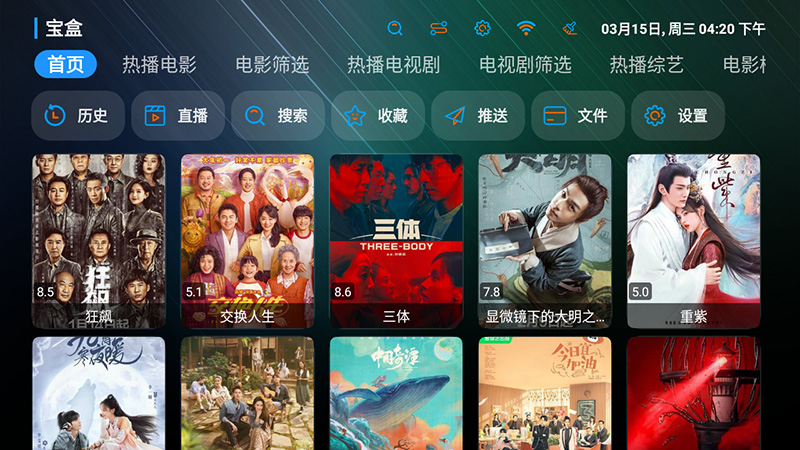Open the gear icon in the top bar
Screen dimensions: 800x450
[483, 28]
